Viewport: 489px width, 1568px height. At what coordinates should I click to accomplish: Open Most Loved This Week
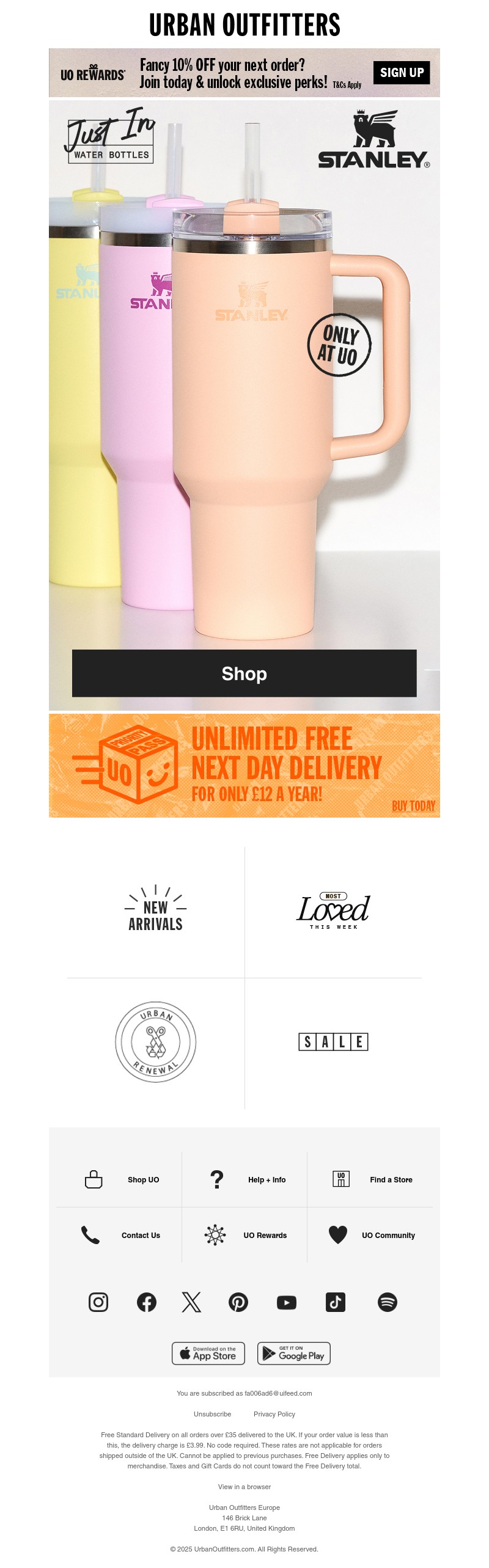pyautogui.click(x=333, y=911)
